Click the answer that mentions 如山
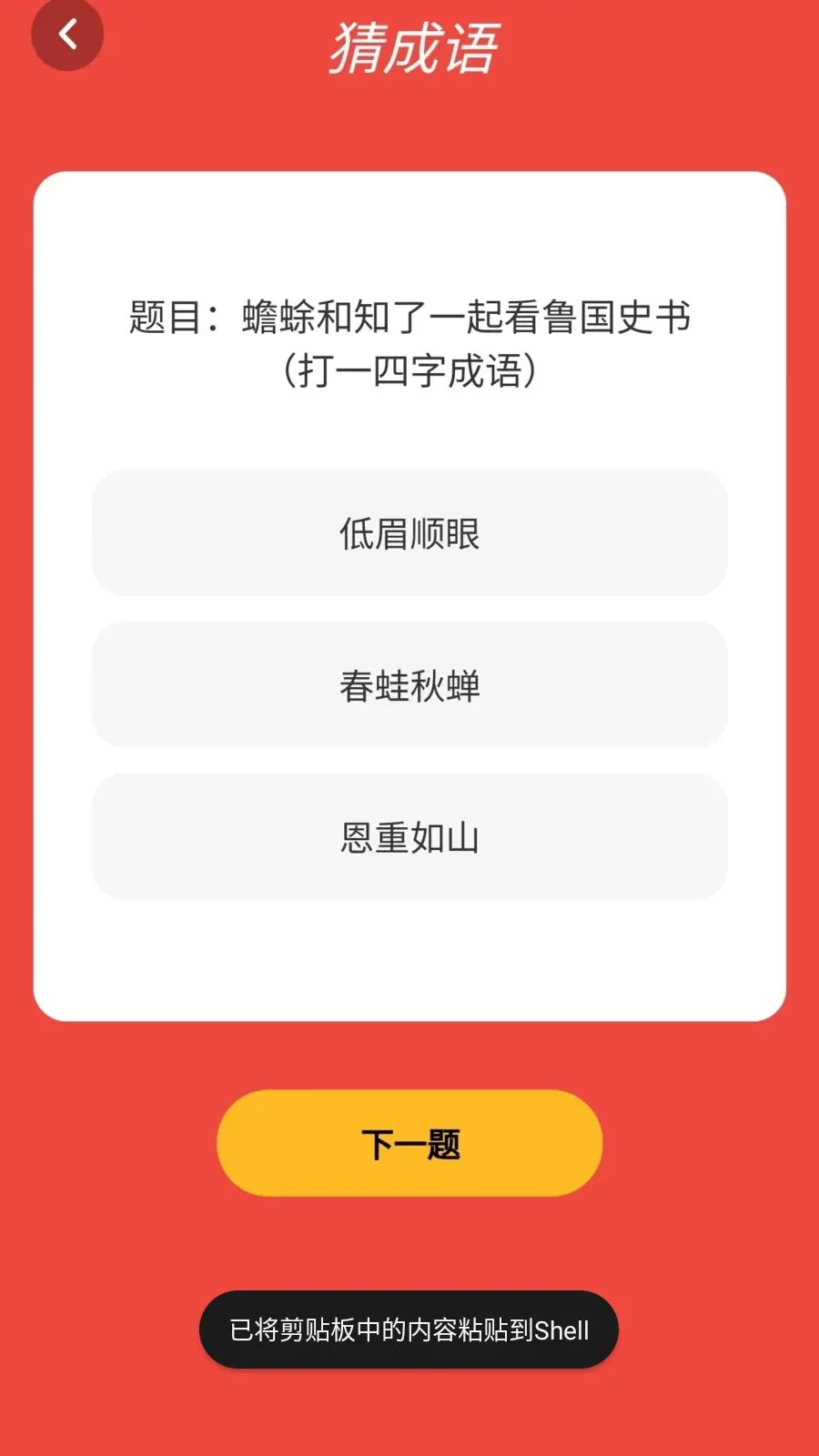The width and height of the screenshot is (819, 1456). (x=409, y=836)
